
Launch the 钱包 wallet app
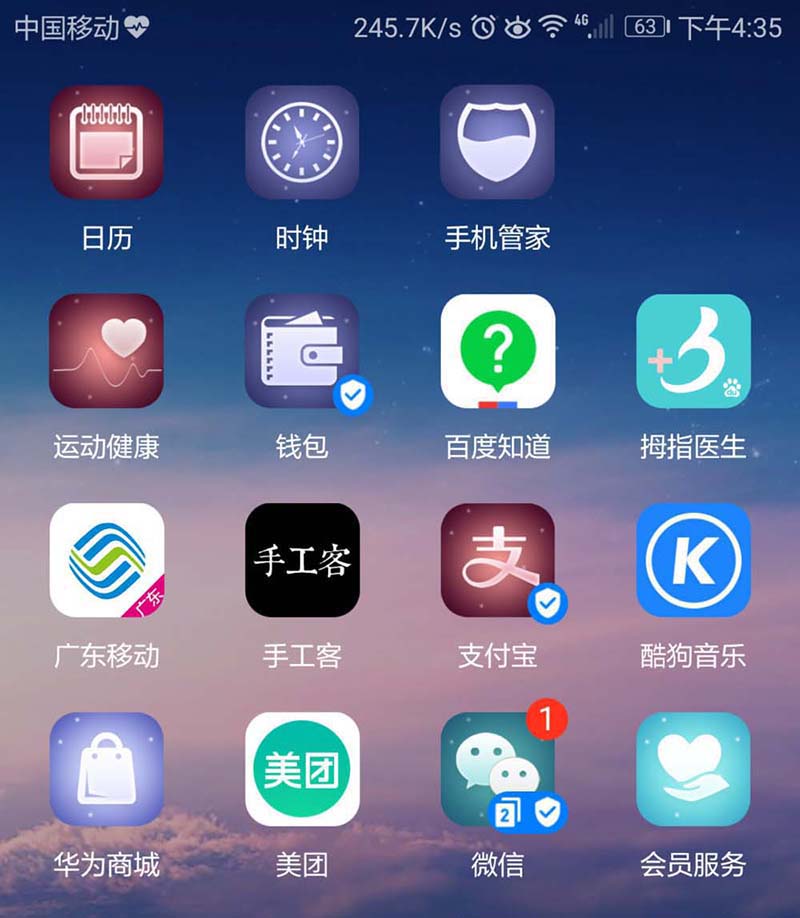(x=302, y=351)
